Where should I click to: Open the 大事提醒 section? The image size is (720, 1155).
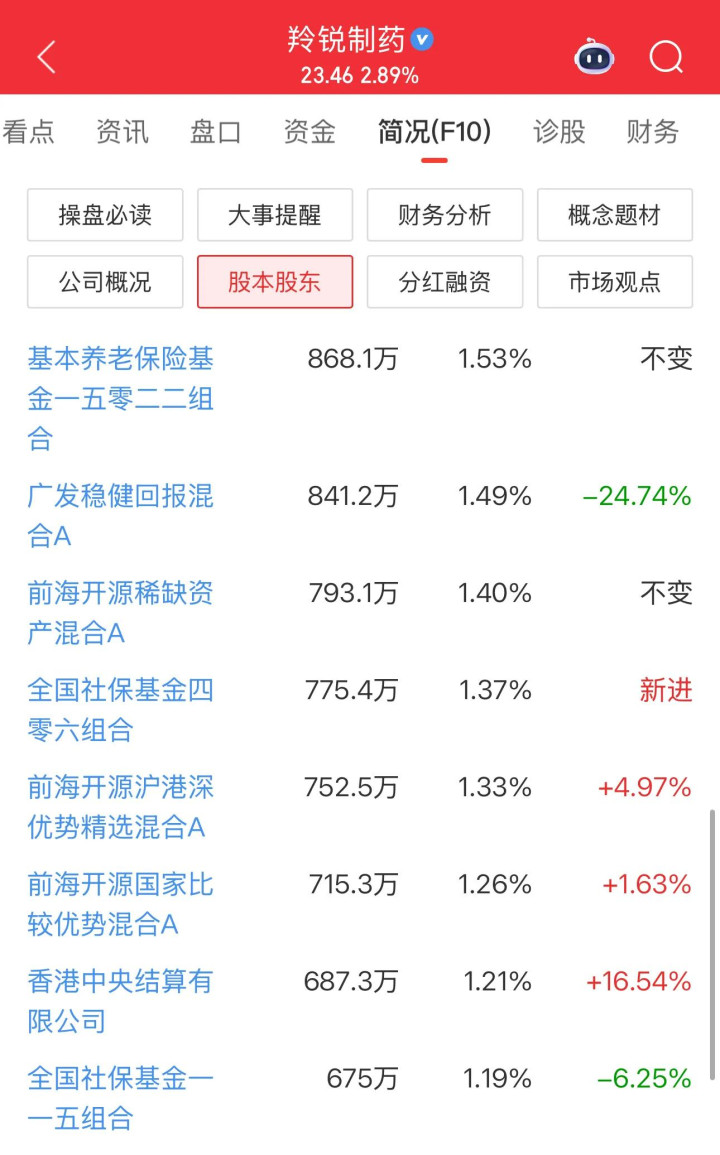275,215
